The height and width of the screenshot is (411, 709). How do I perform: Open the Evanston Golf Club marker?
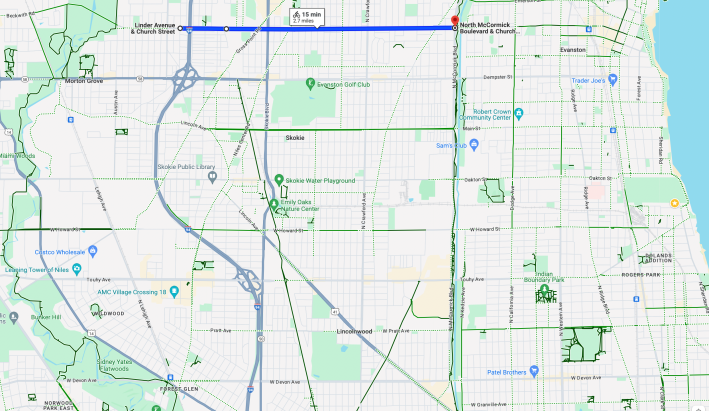coord(309,82)
